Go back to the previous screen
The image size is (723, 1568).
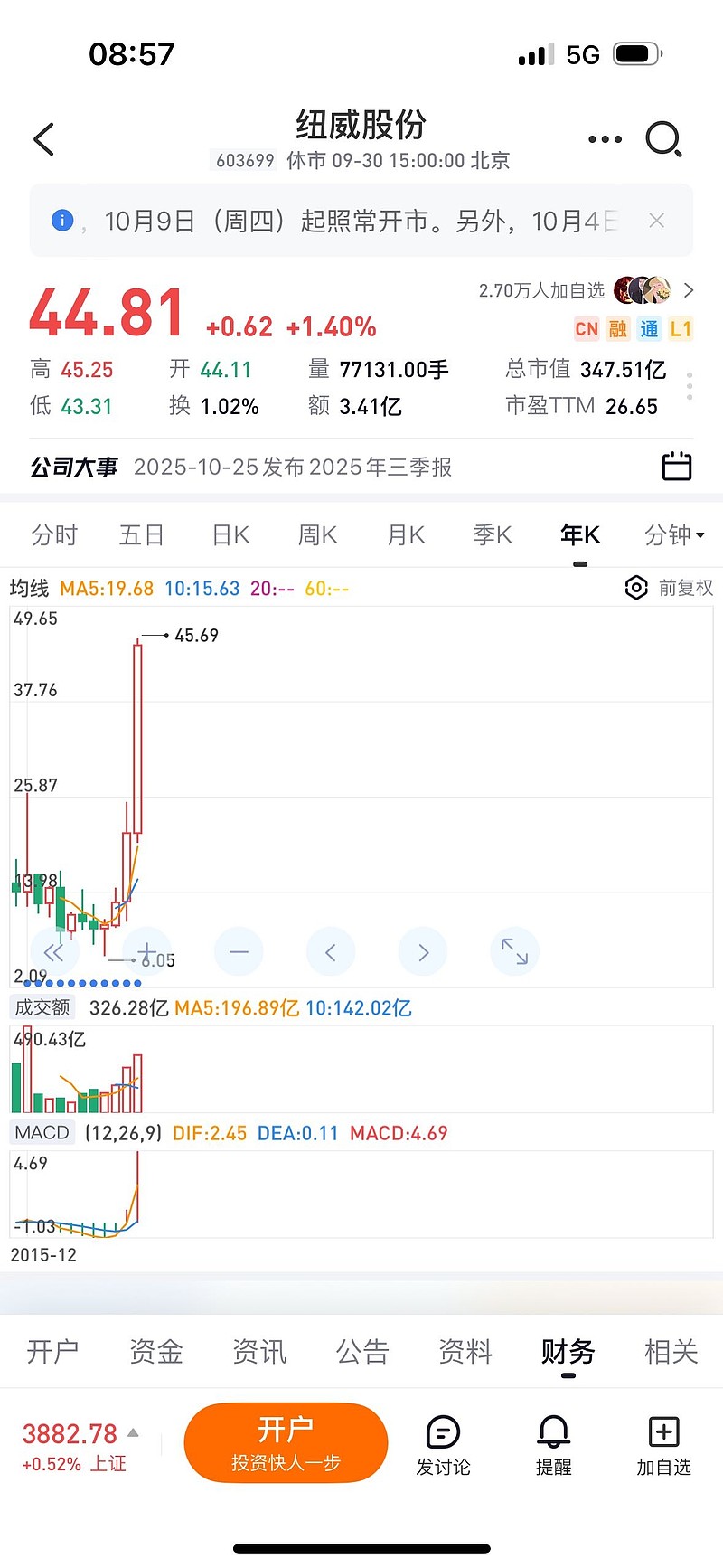click(x=43, y=139)
